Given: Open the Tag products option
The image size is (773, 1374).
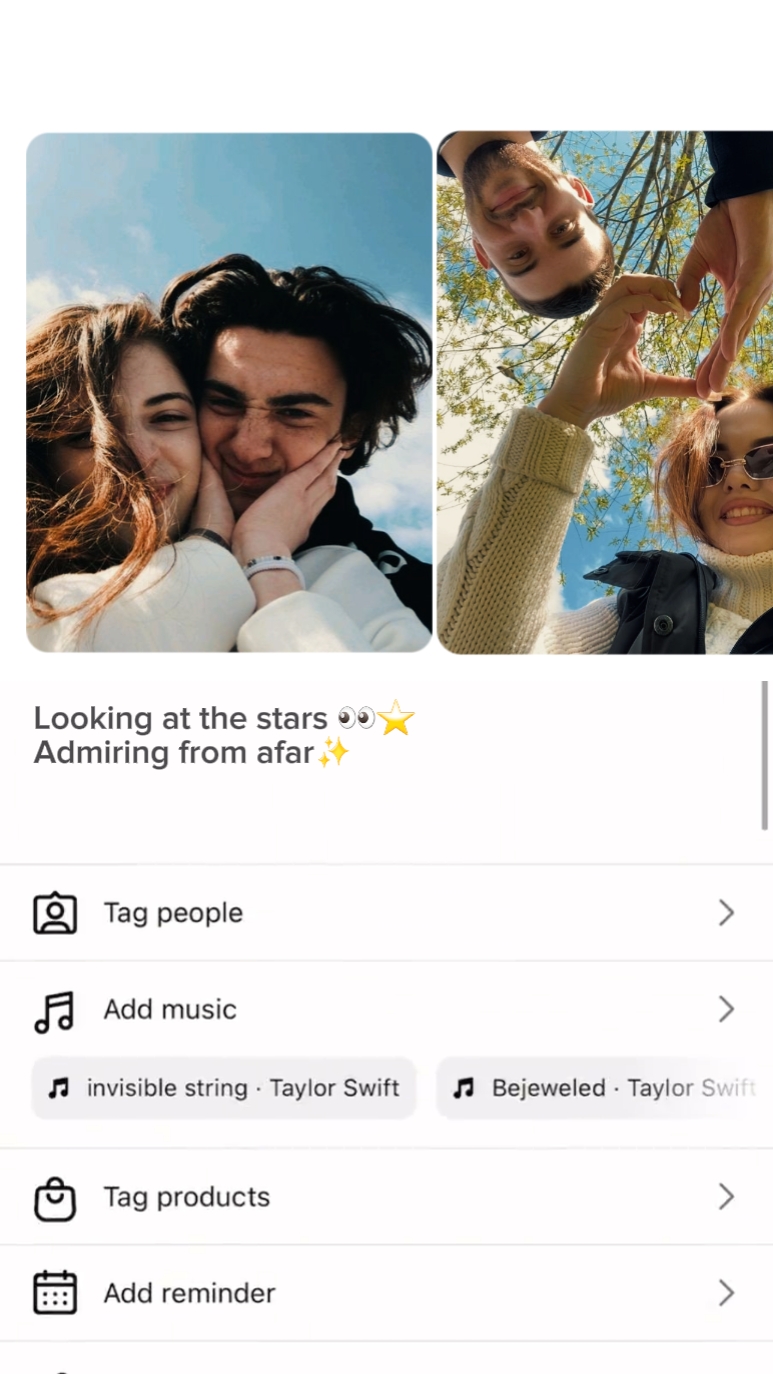Looking at the screenshot, I should pyautogui.click(x=386, y=1197).
